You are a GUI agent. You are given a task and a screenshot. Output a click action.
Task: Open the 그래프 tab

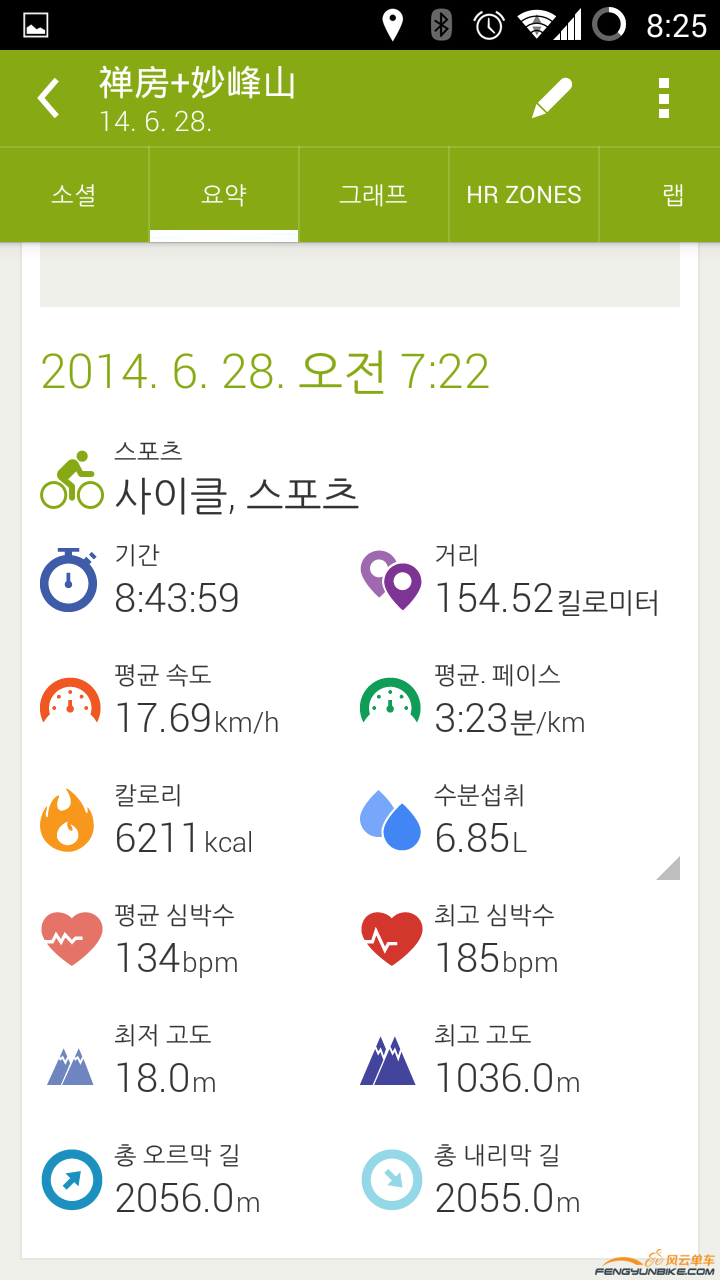pos(373,194)
